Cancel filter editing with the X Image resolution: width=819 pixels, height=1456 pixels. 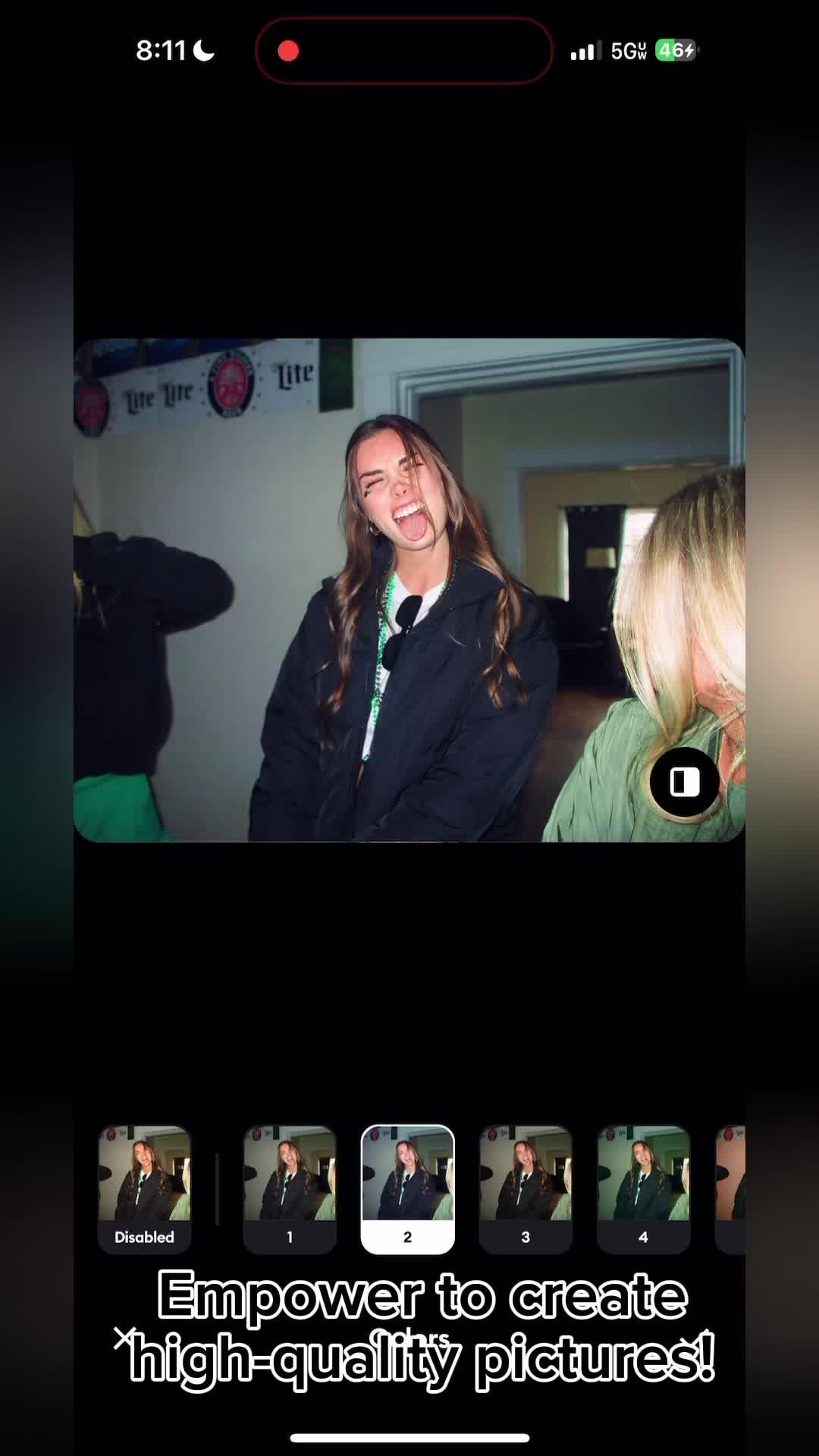tap(123, 1338)
